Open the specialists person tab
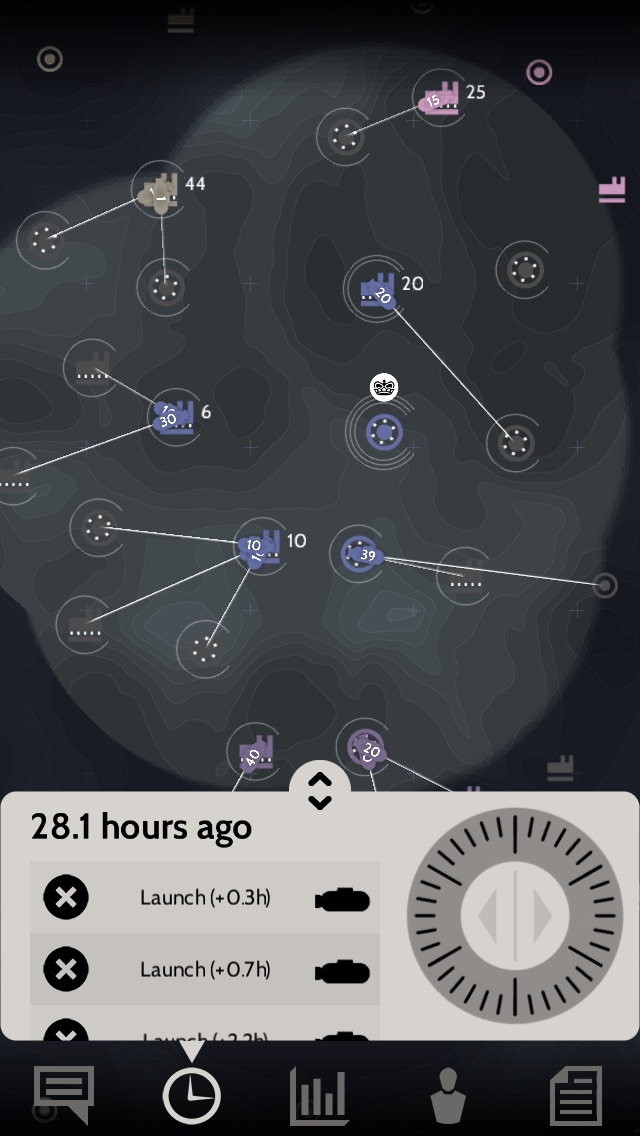Image resolution: width=640 pixels, height=1136 pixels. click(x=448, y=1096)
